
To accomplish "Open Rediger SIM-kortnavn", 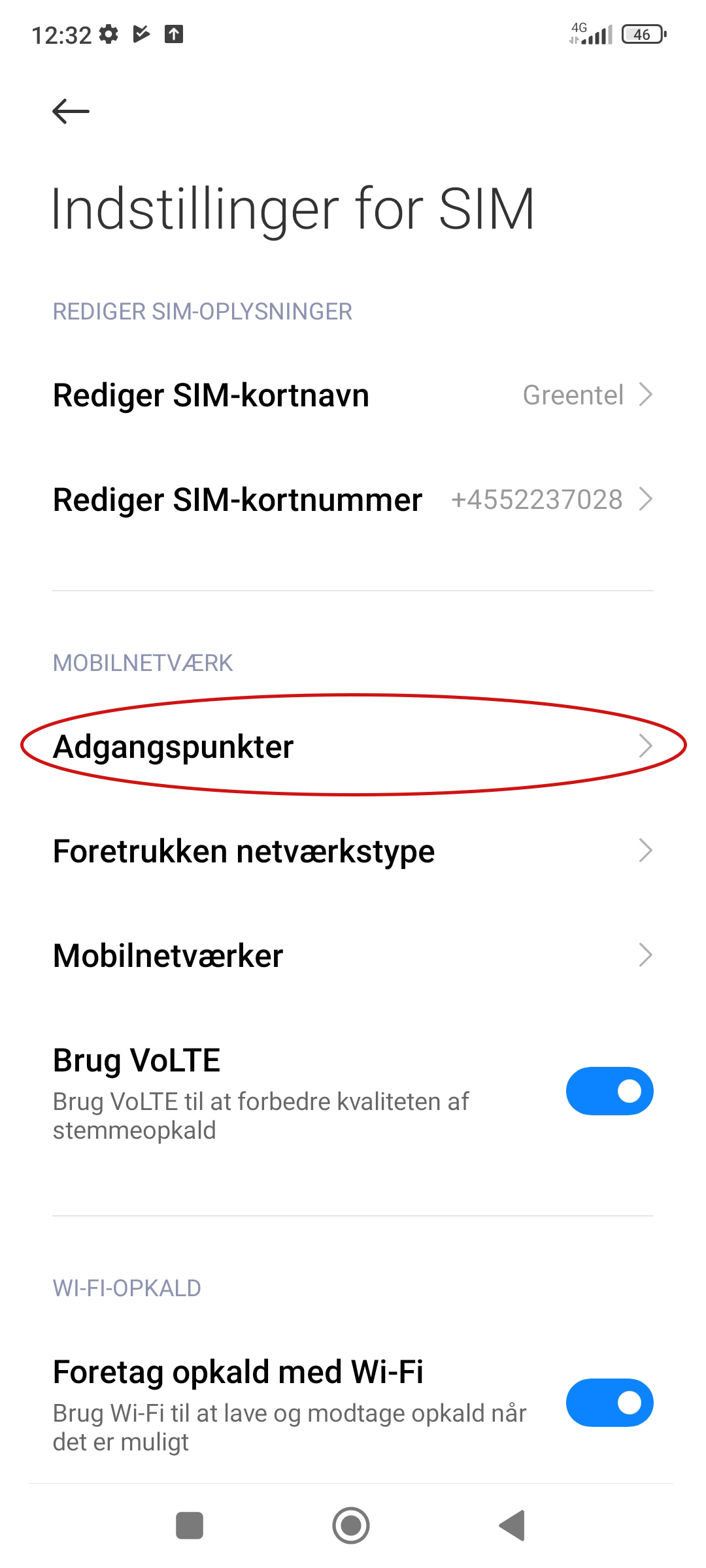I will pos(353,395).
